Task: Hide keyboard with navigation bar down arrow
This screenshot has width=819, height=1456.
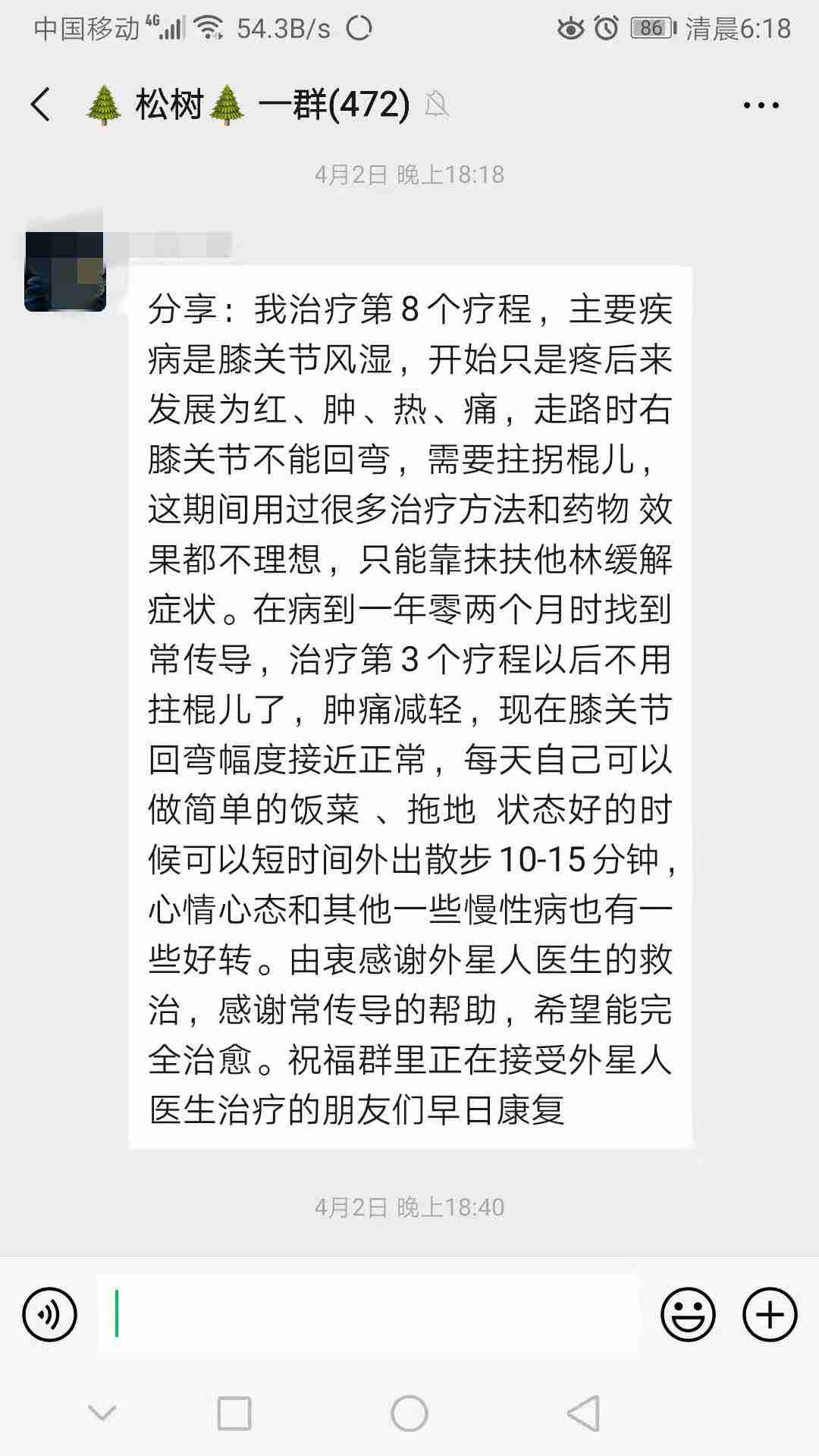Action: pyautogui.click(x=102, y=1414)
